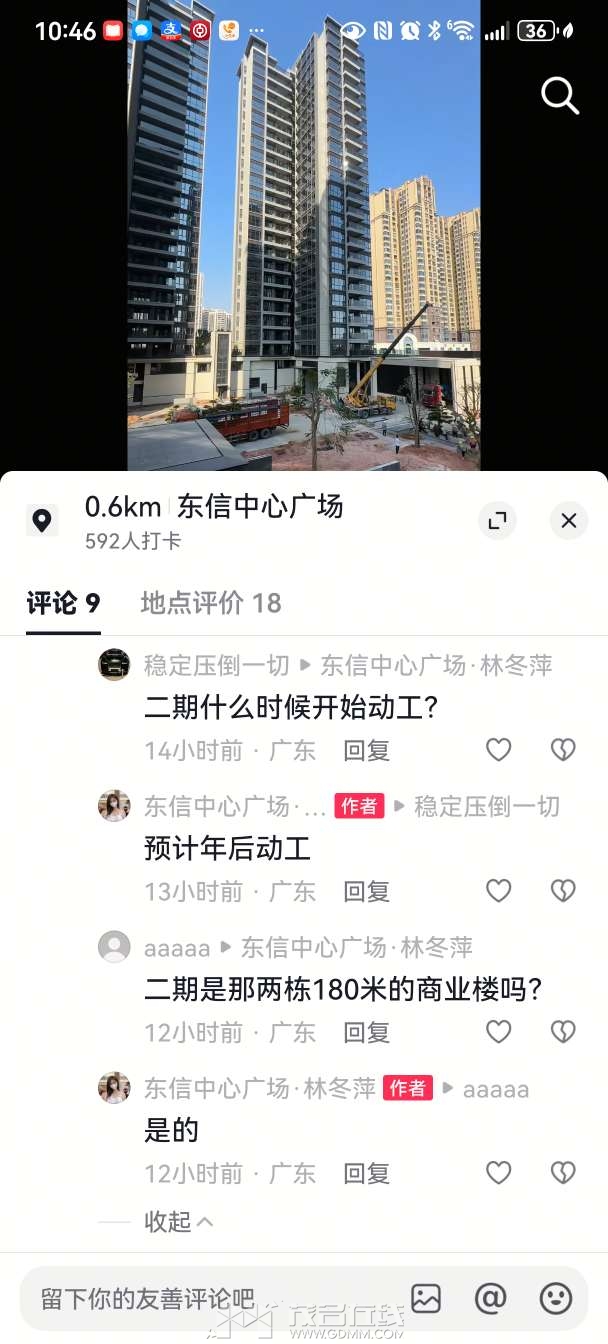608x1344 pixels.
Task: Reply to the comment about 180米的商业楼
Action: [366, 1032]
